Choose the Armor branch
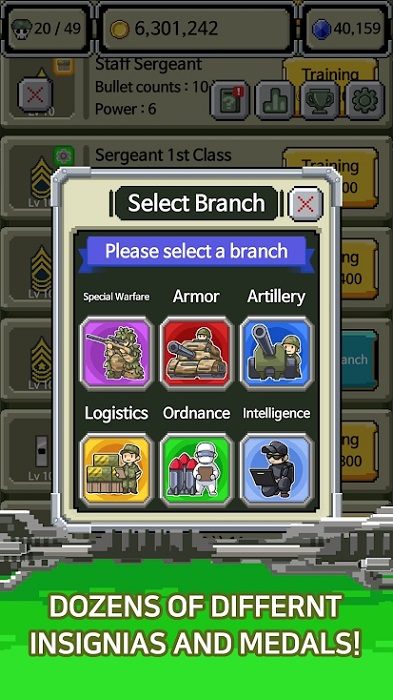 [x=196, y=354]
